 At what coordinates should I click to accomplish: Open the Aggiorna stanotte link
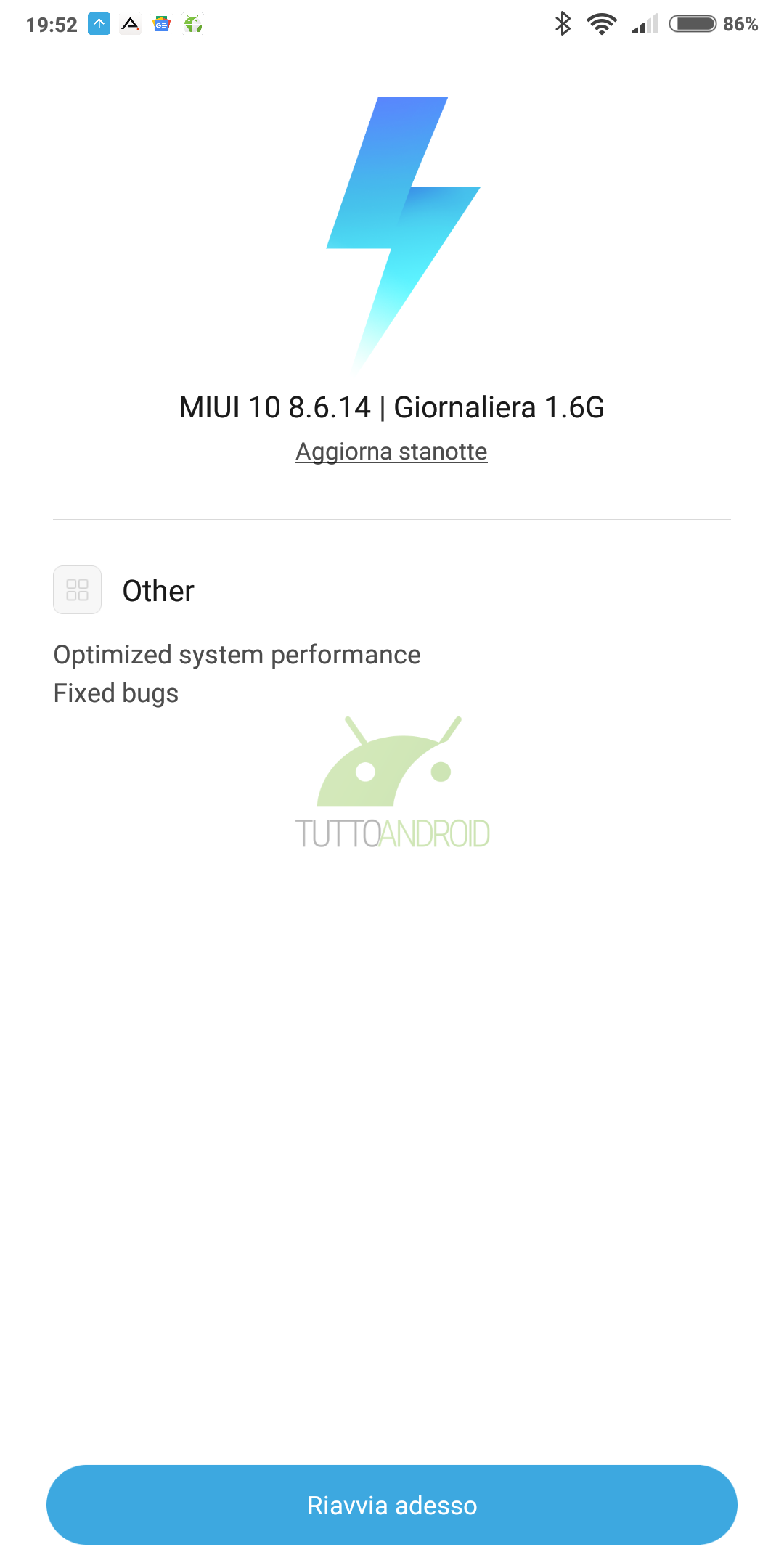pos(391,452)
